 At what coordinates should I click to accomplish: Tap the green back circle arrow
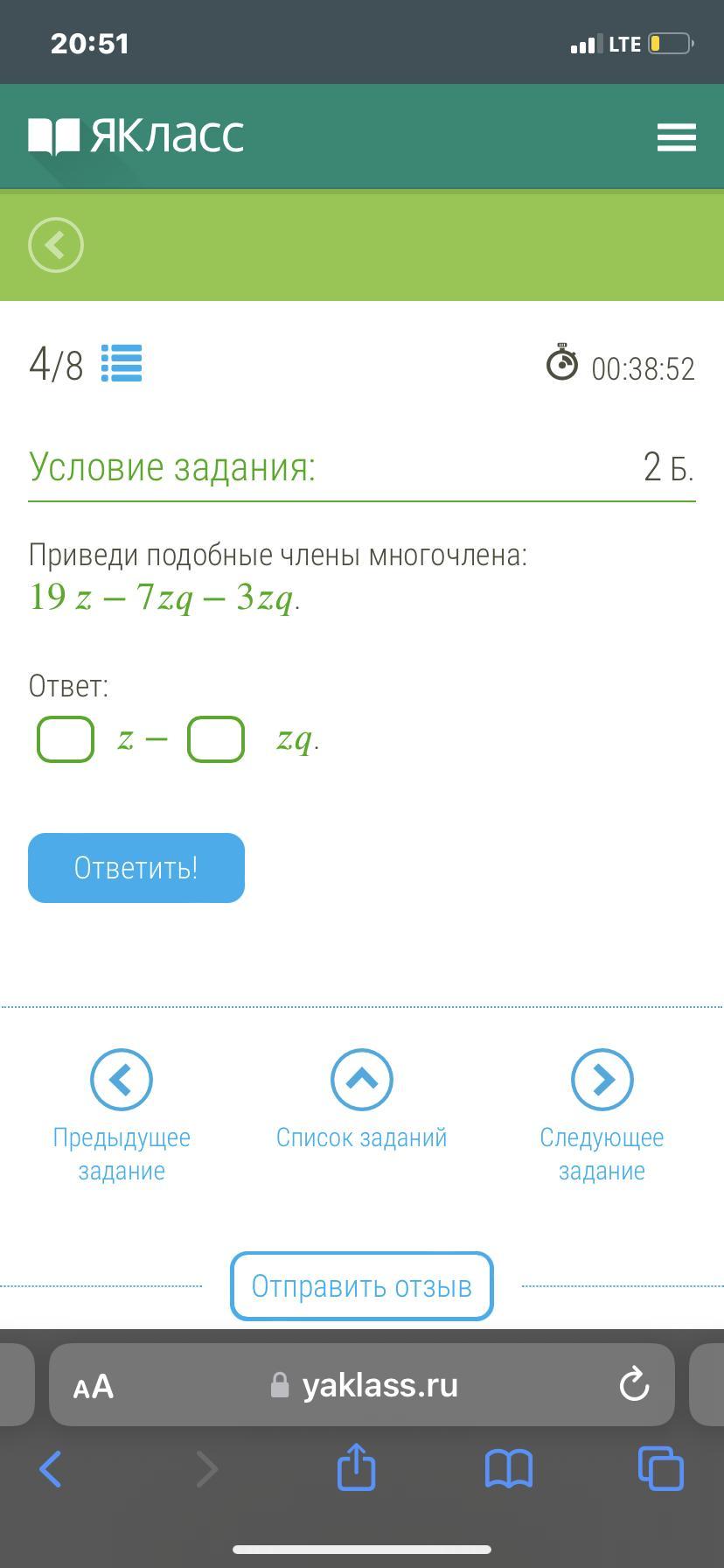coord(56,245)
